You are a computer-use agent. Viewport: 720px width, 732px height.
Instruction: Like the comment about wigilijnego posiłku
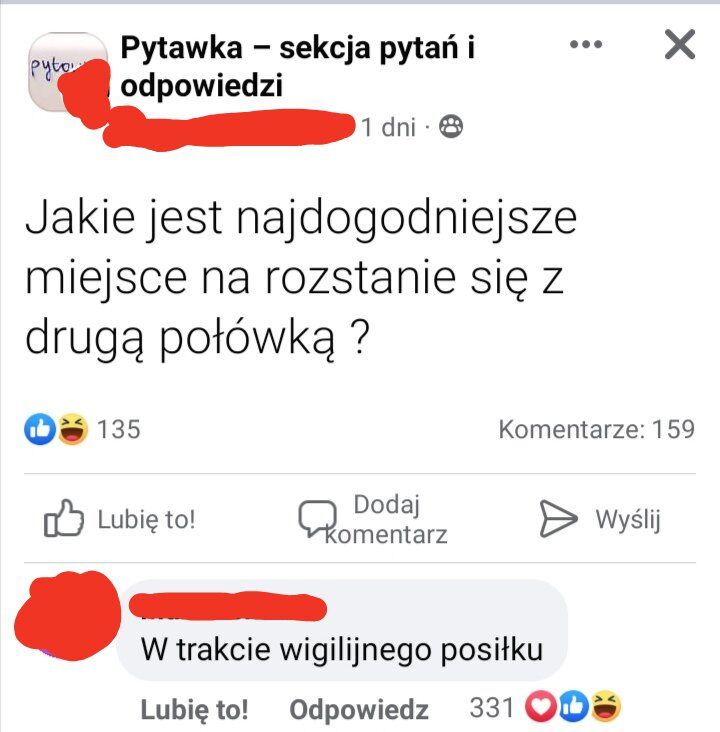(194, 710)
